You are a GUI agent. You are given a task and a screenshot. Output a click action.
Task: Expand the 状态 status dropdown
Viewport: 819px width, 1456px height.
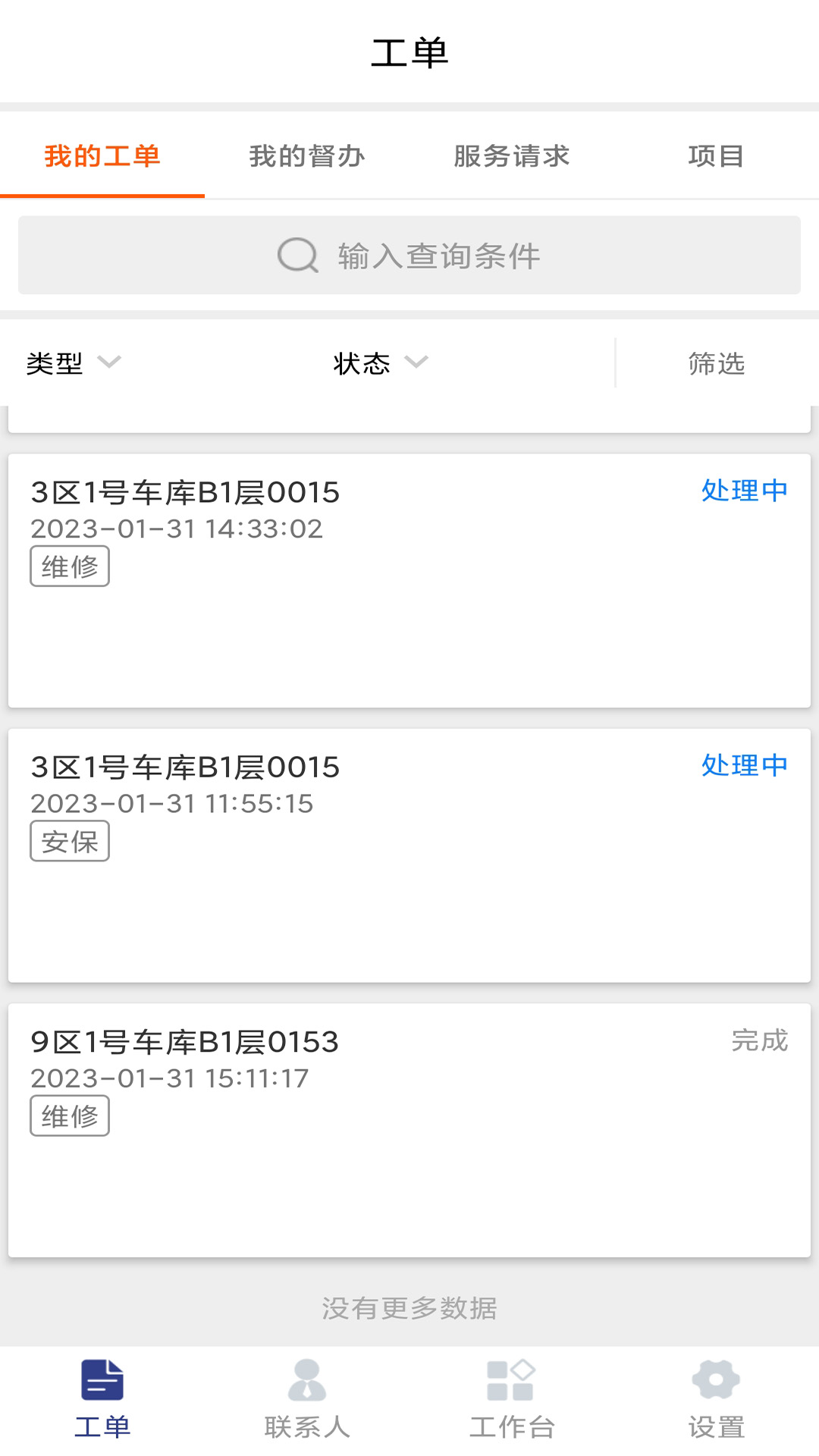(x=379, y=363)
